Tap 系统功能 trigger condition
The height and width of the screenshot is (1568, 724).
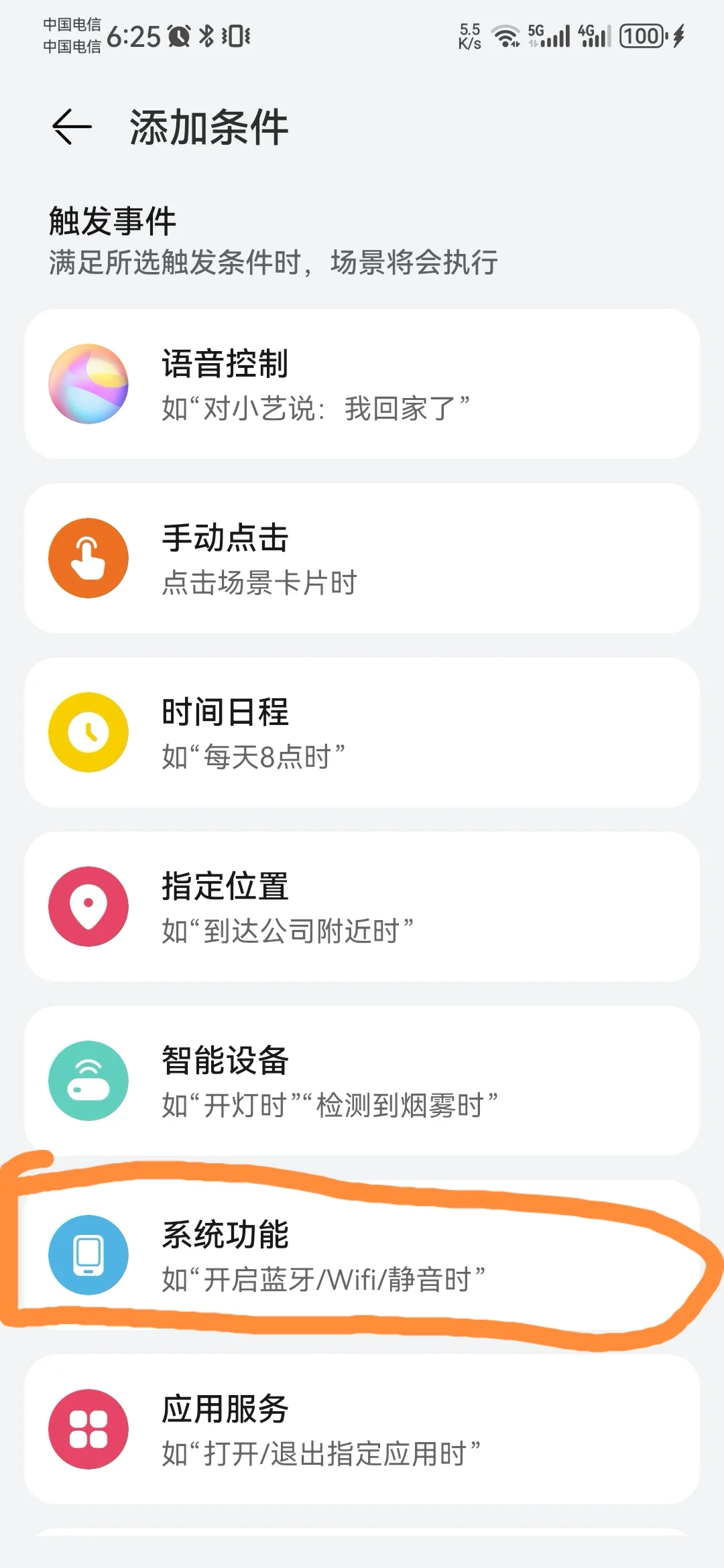(362, 1255)
